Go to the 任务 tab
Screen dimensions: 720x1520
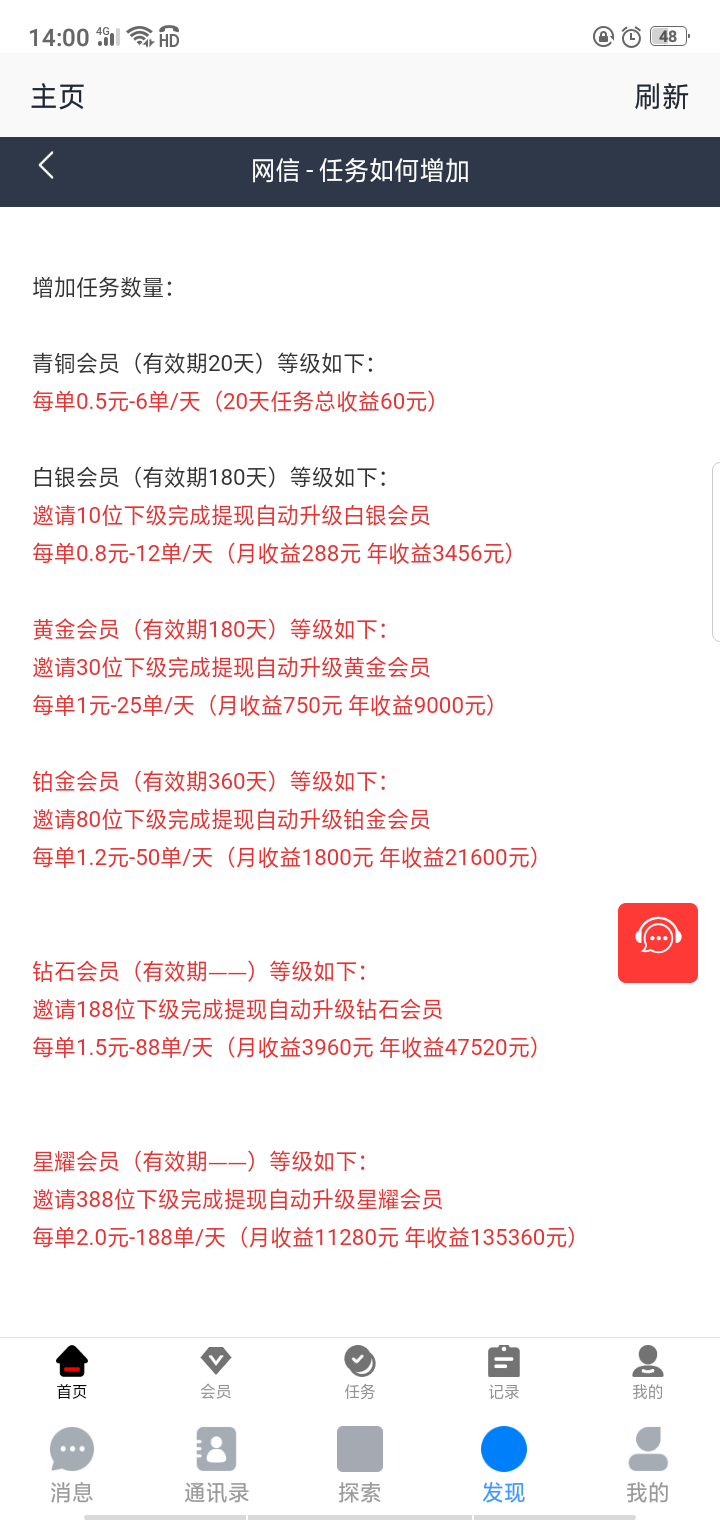pos(360,1371)
